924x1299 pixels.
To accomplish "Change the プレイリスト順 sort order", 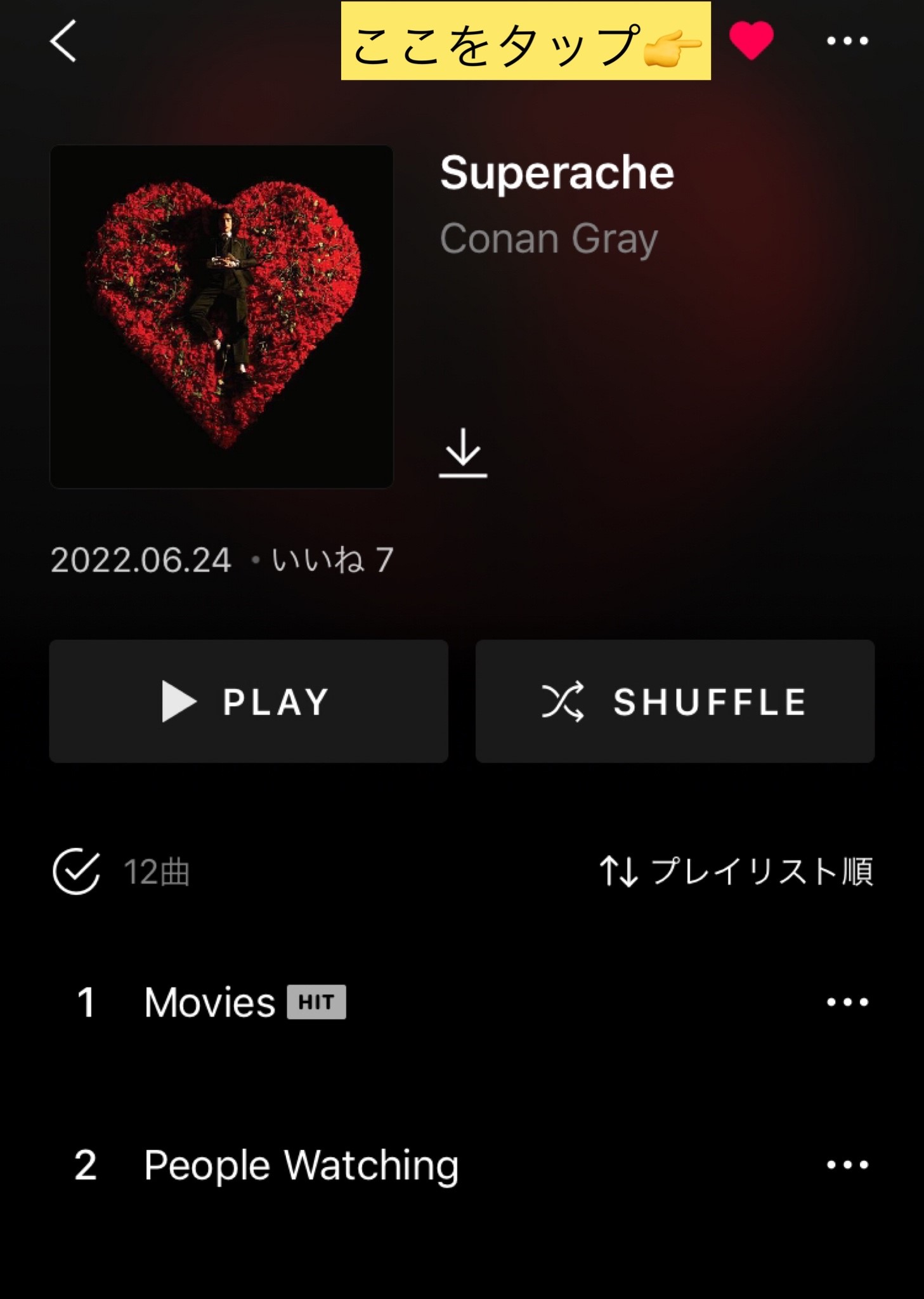I will pyautogui.click(x=736, y=871).
